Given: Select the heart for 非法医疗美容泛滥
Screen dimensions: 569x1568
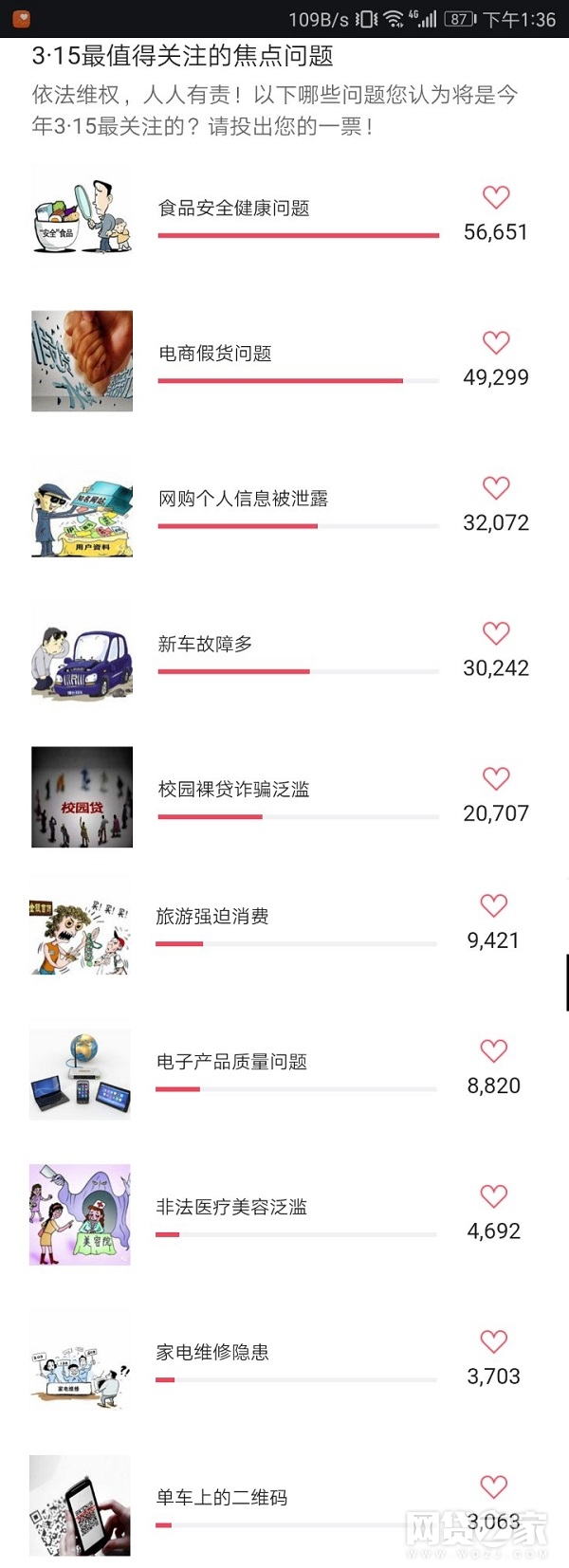Looking at the screenshot, I should coord(494,1195).
